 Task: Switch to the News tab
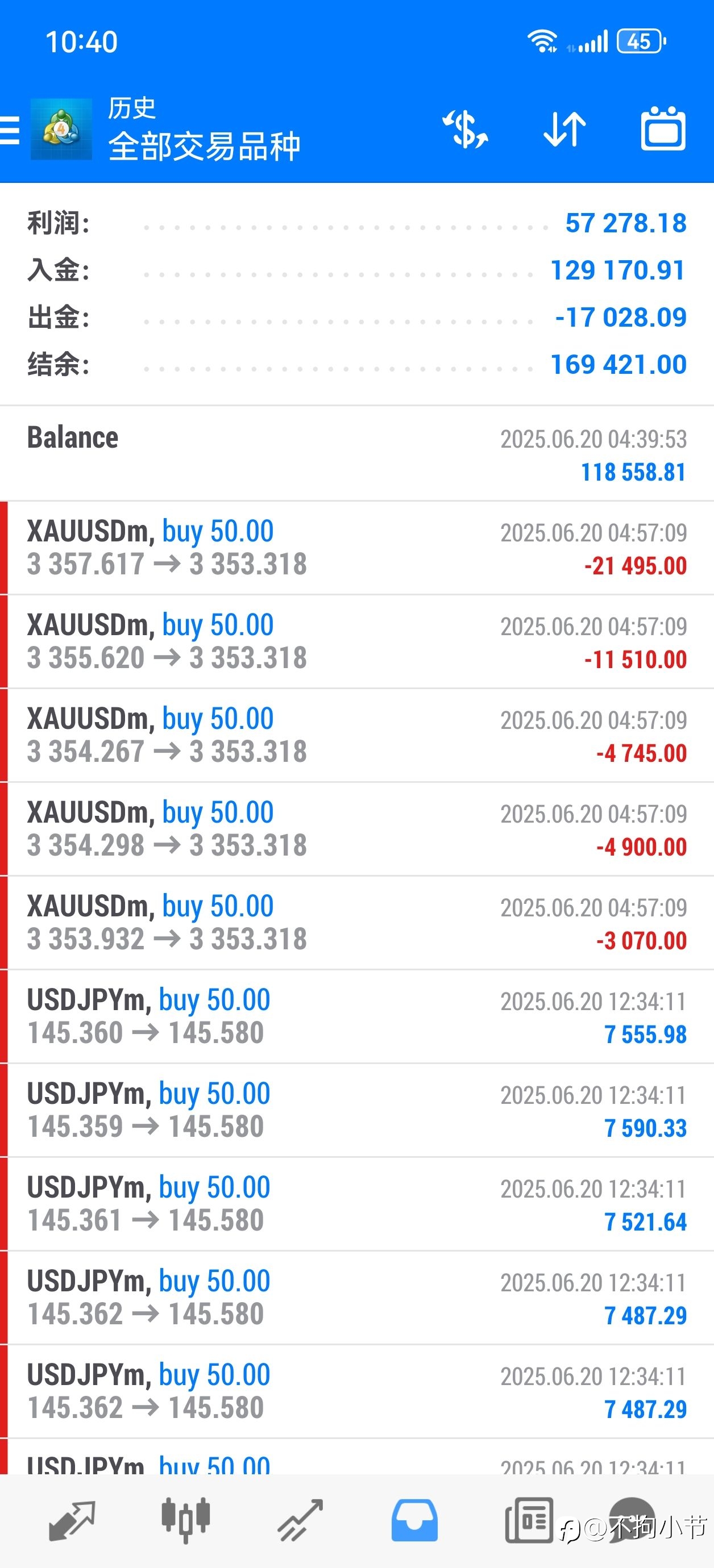[x=529, y=1520]
